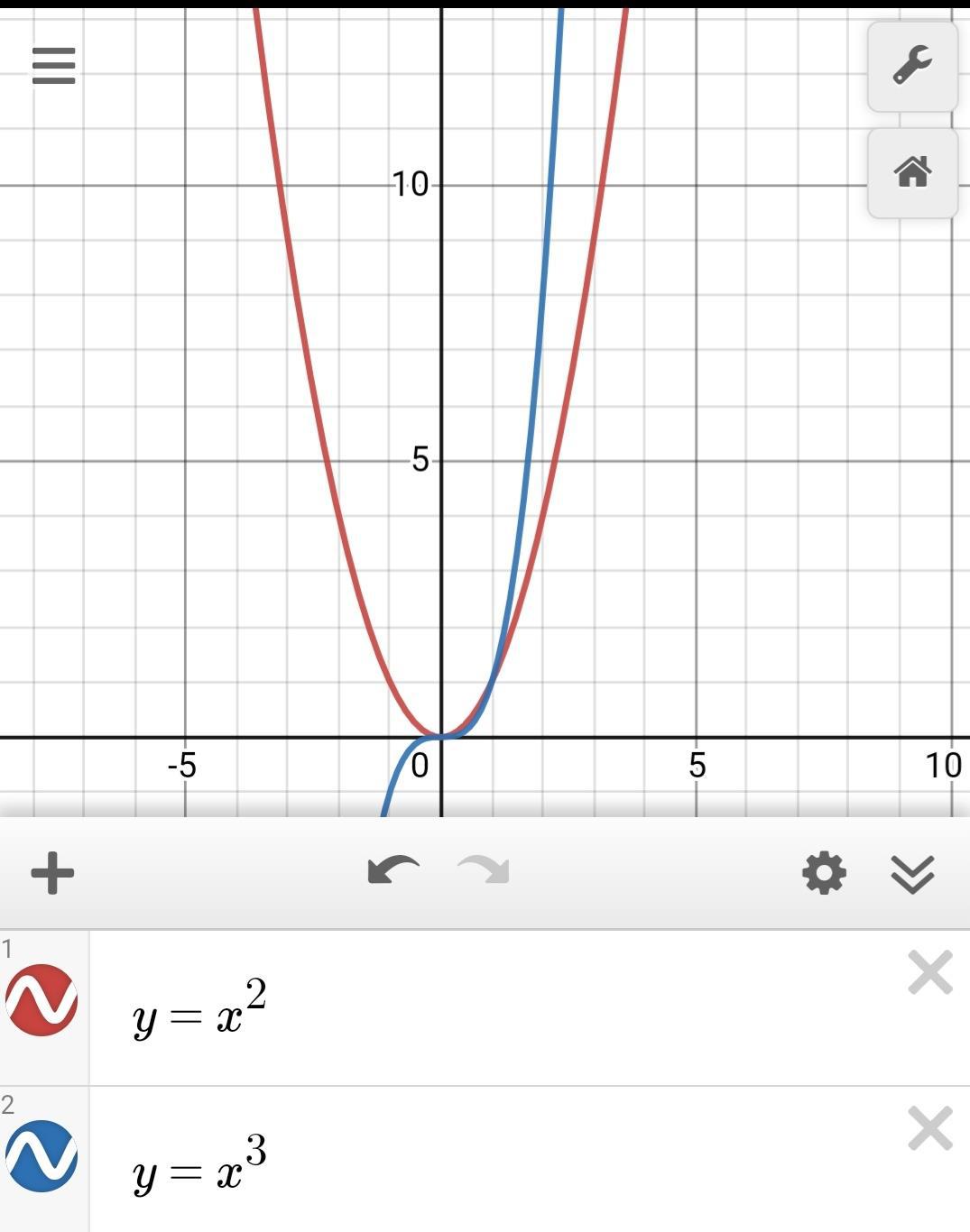Add a new expression item
The image size is (970, 1232).
tap(52, 873)
